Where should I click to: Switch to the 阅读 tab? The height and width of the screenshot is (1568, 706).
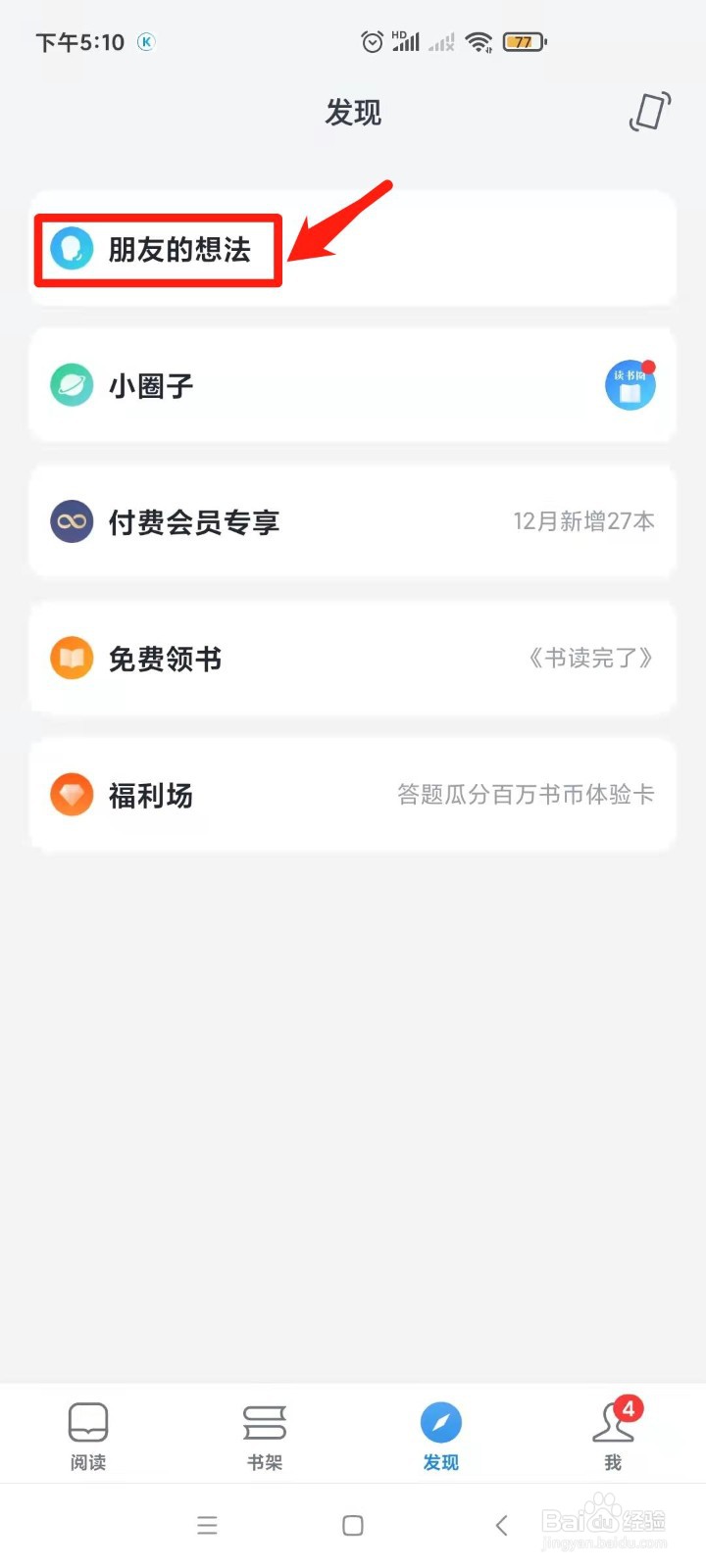[88, 1436]
